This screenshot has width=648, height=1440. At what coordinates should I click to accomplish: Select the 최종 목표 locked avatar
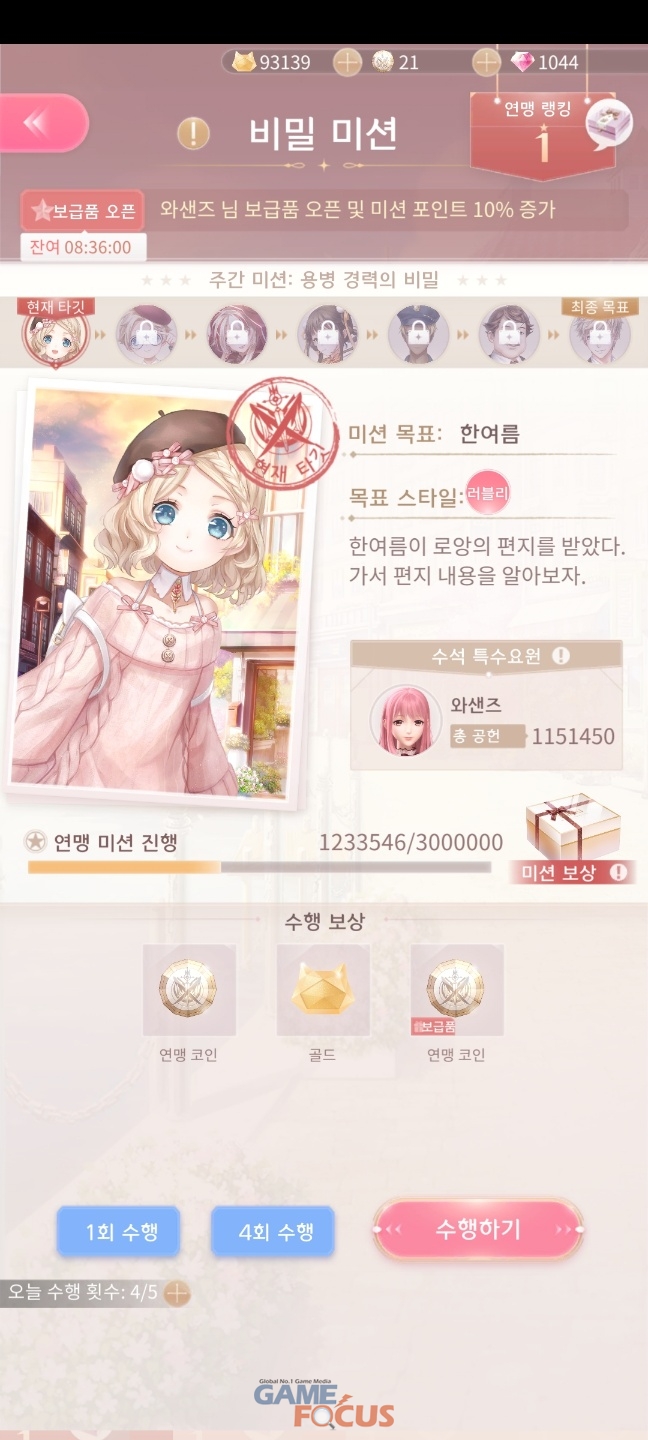point(600,334)
